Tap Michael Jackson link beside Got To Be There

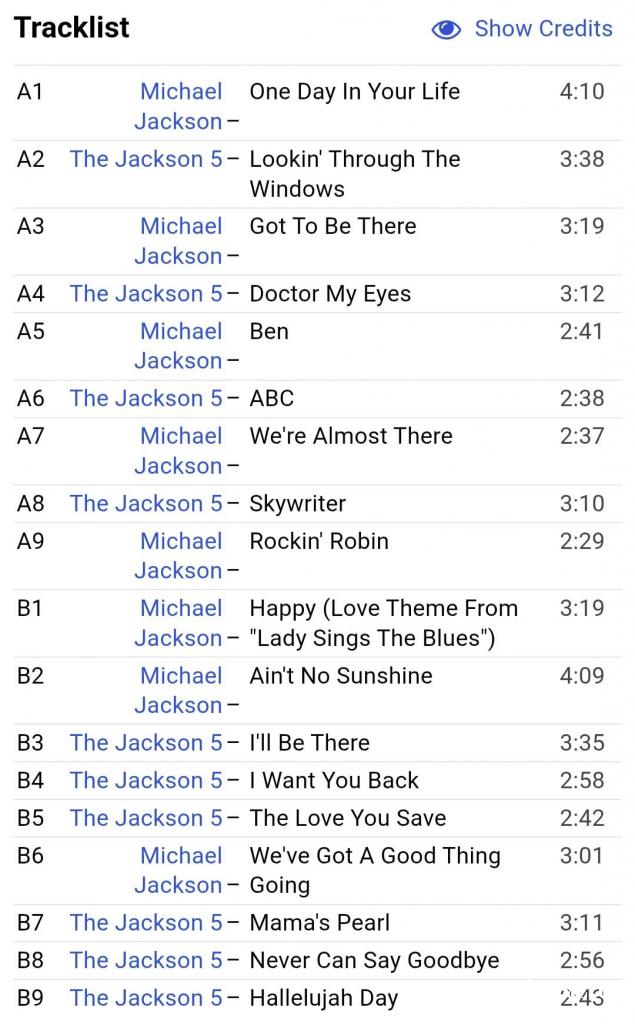pyautogui.click(x=178, y=240)
